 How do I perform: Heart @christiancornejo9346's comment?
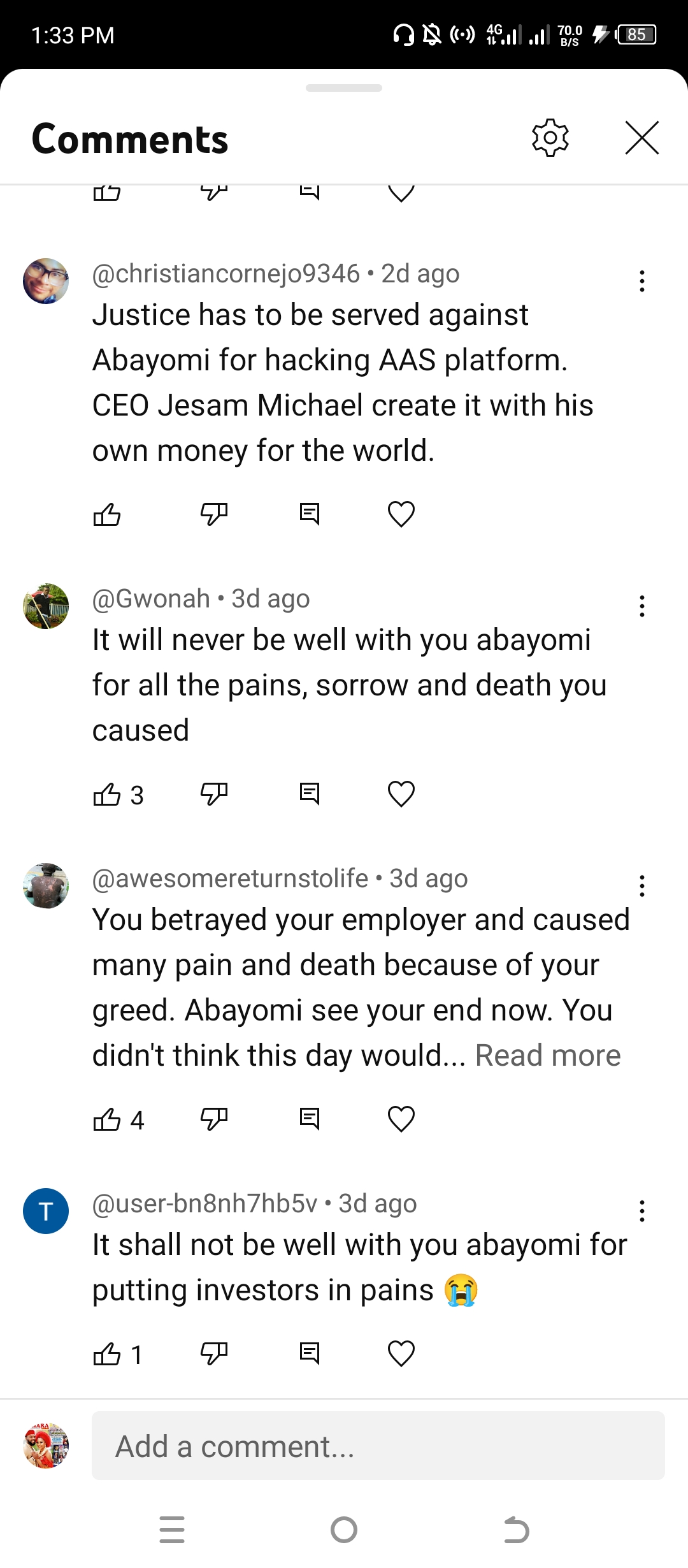(x=401, y=514)
